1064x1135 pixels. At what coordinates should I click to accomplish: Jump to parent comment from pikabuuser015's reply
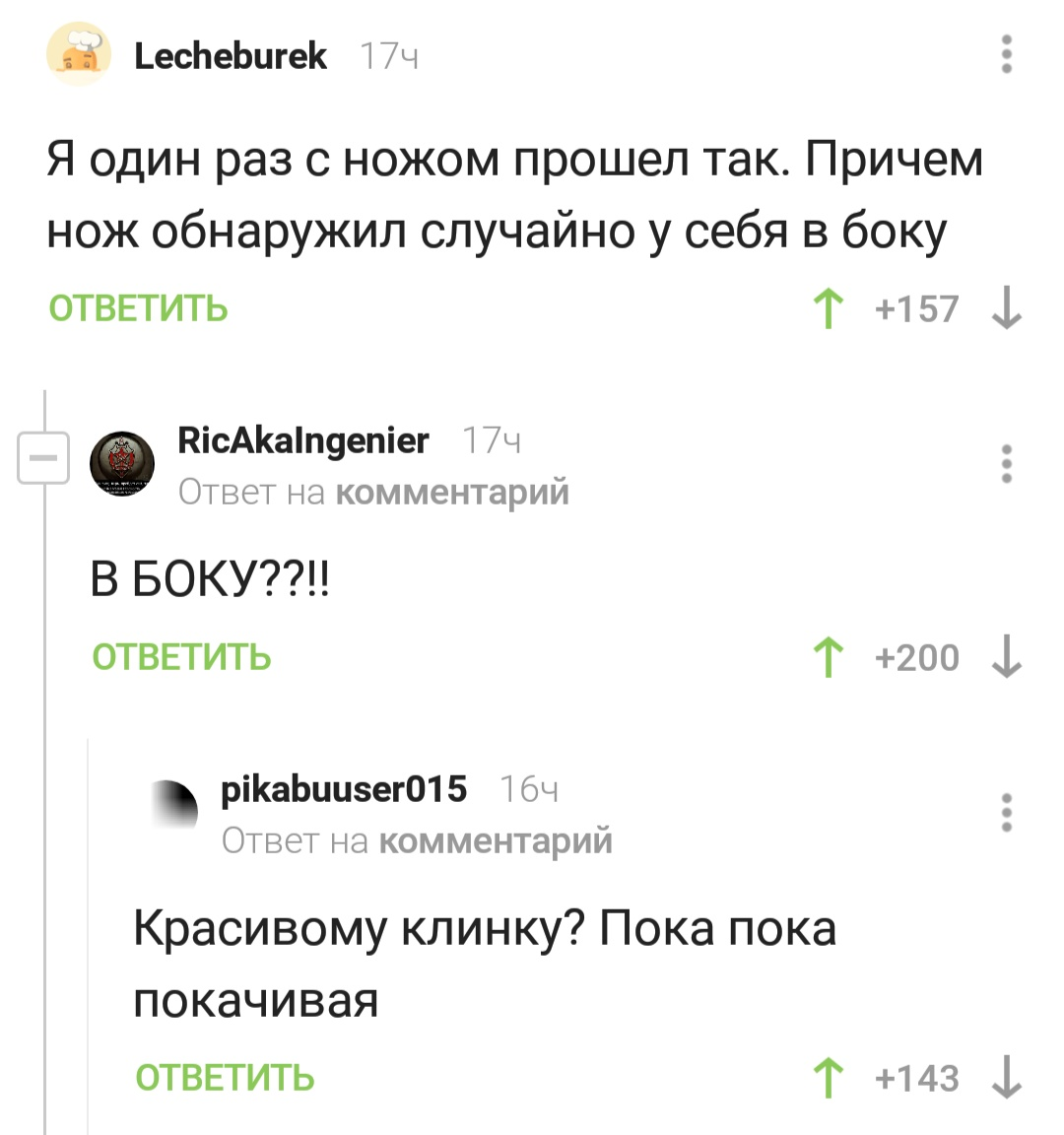click(x=496, y=840)
